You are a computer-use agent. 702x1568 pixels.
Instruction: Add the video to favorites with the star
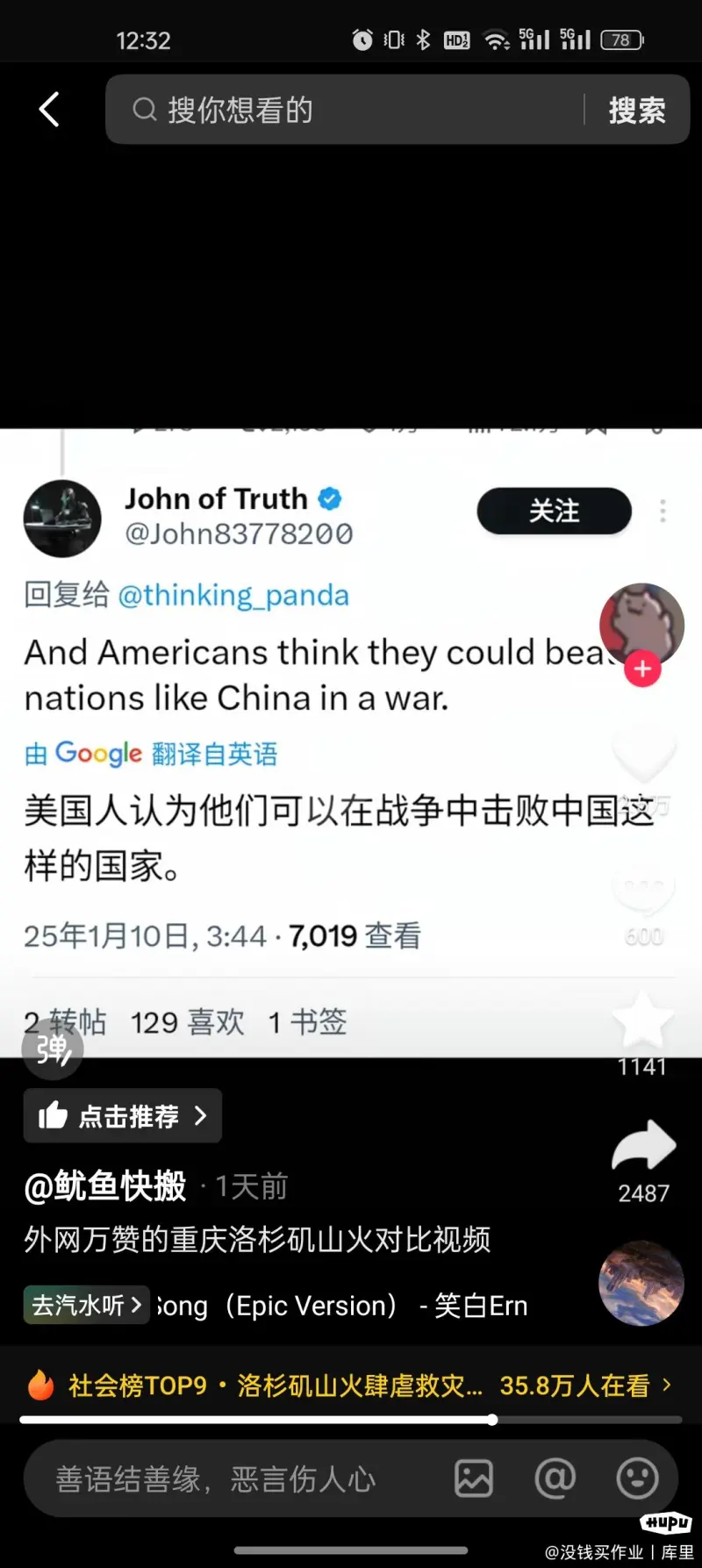click(643, 1022)
